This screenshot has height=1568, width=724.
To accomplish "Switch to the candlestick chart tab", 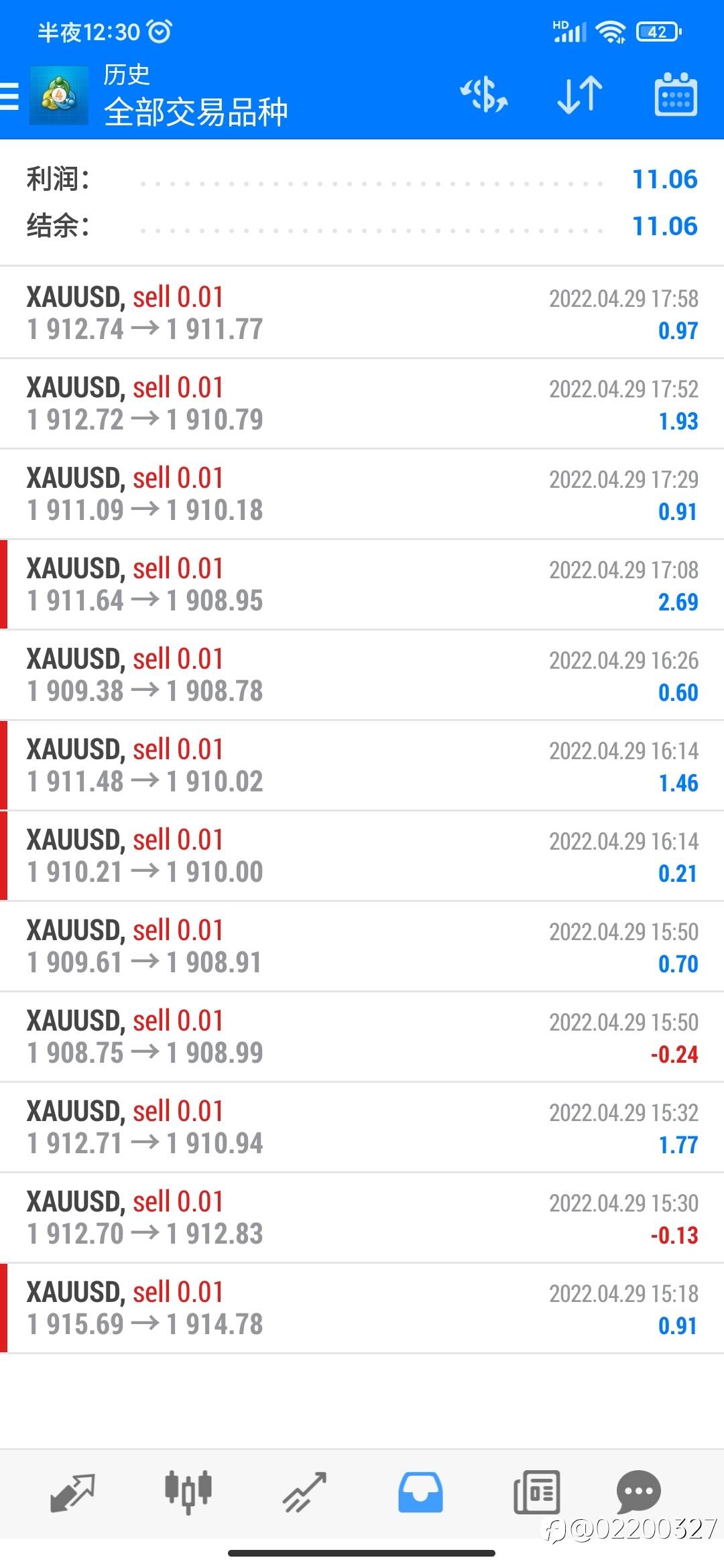I will coord(188,1492).
